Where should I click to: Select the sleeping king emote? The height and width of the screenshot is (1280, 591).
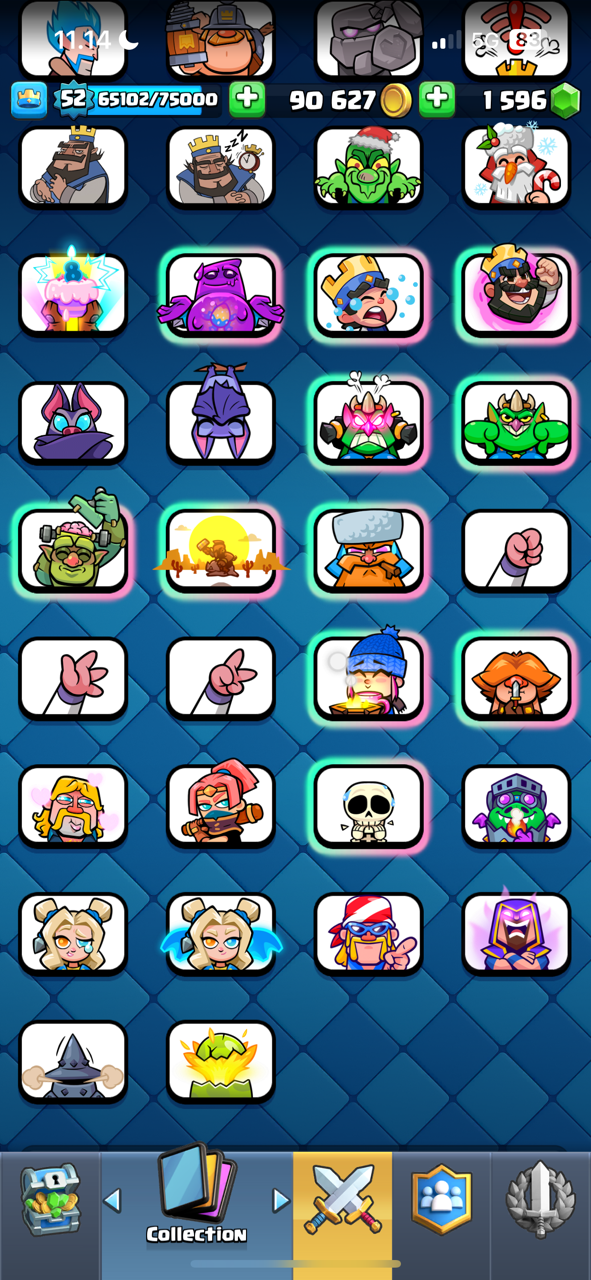coord(221,168)
